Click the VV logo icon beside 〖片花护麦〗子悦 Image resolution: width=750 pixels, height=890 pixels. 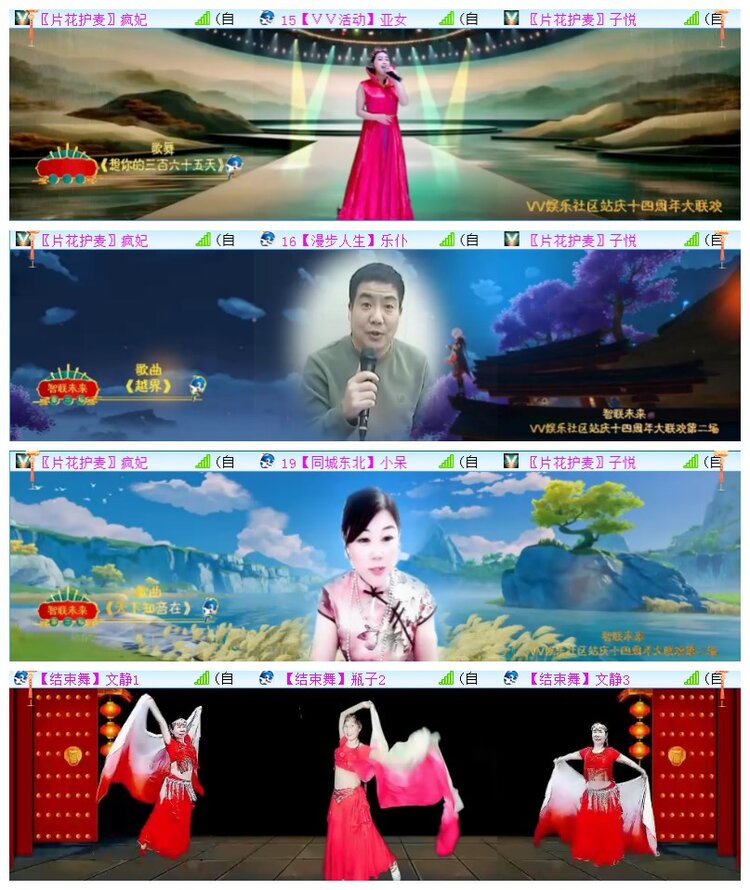[x=510, y=15]
